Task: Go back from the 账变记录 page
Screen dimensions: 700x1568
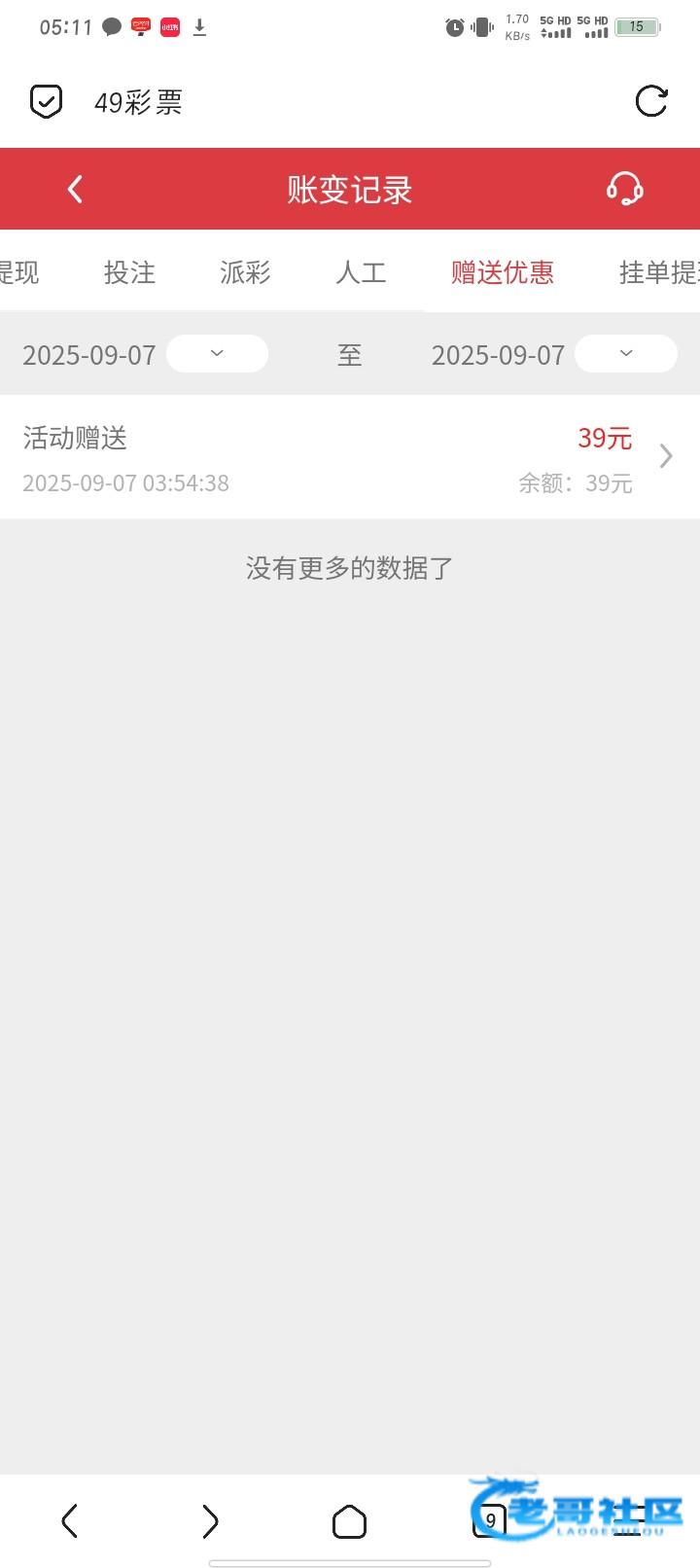Action: click(75, 189)
